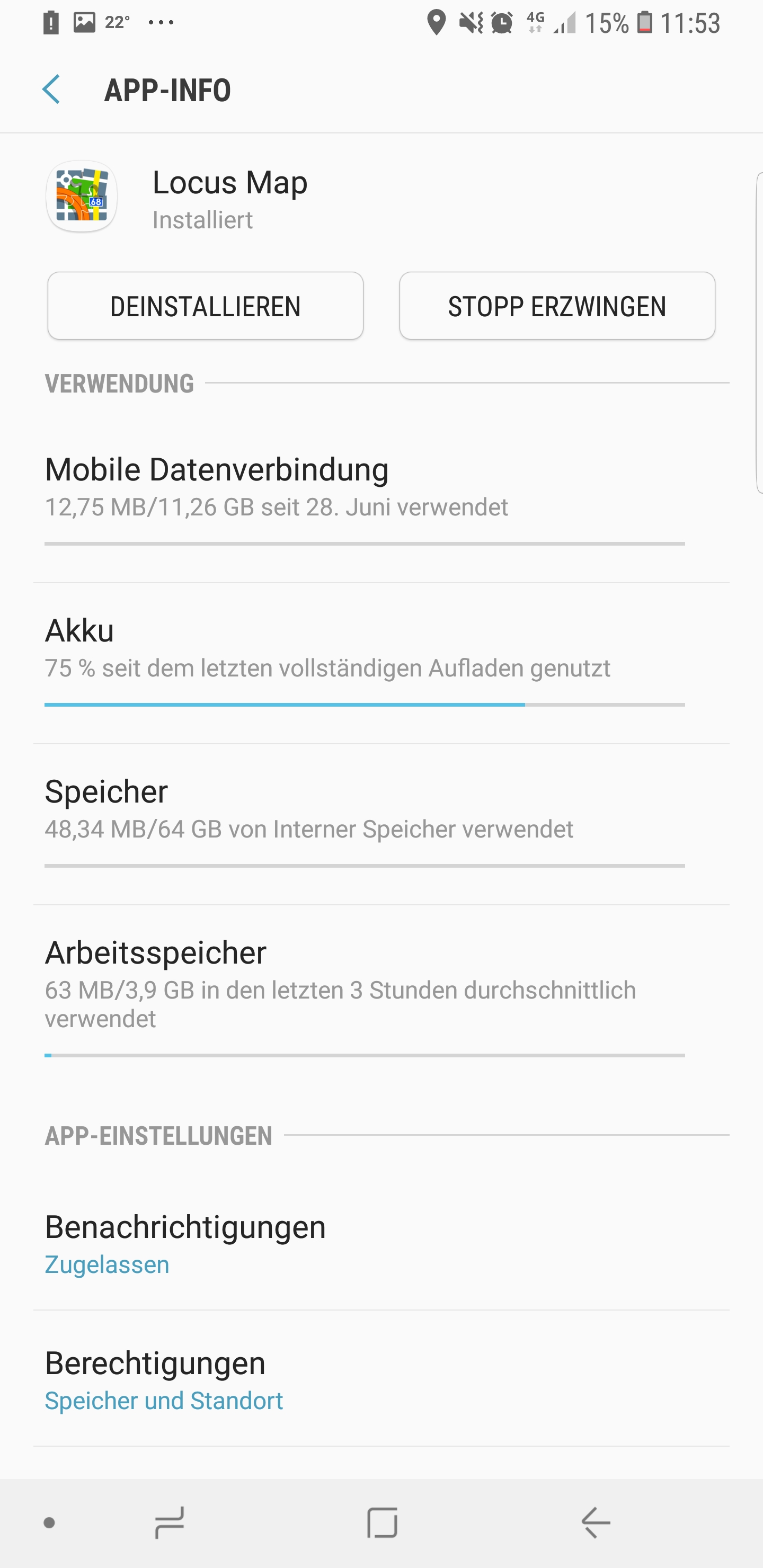Open Berechtigungen for Locus Map
The height and width of the screenshot is (1568, 763).
pyautogui.click(x=381, y=1379)
